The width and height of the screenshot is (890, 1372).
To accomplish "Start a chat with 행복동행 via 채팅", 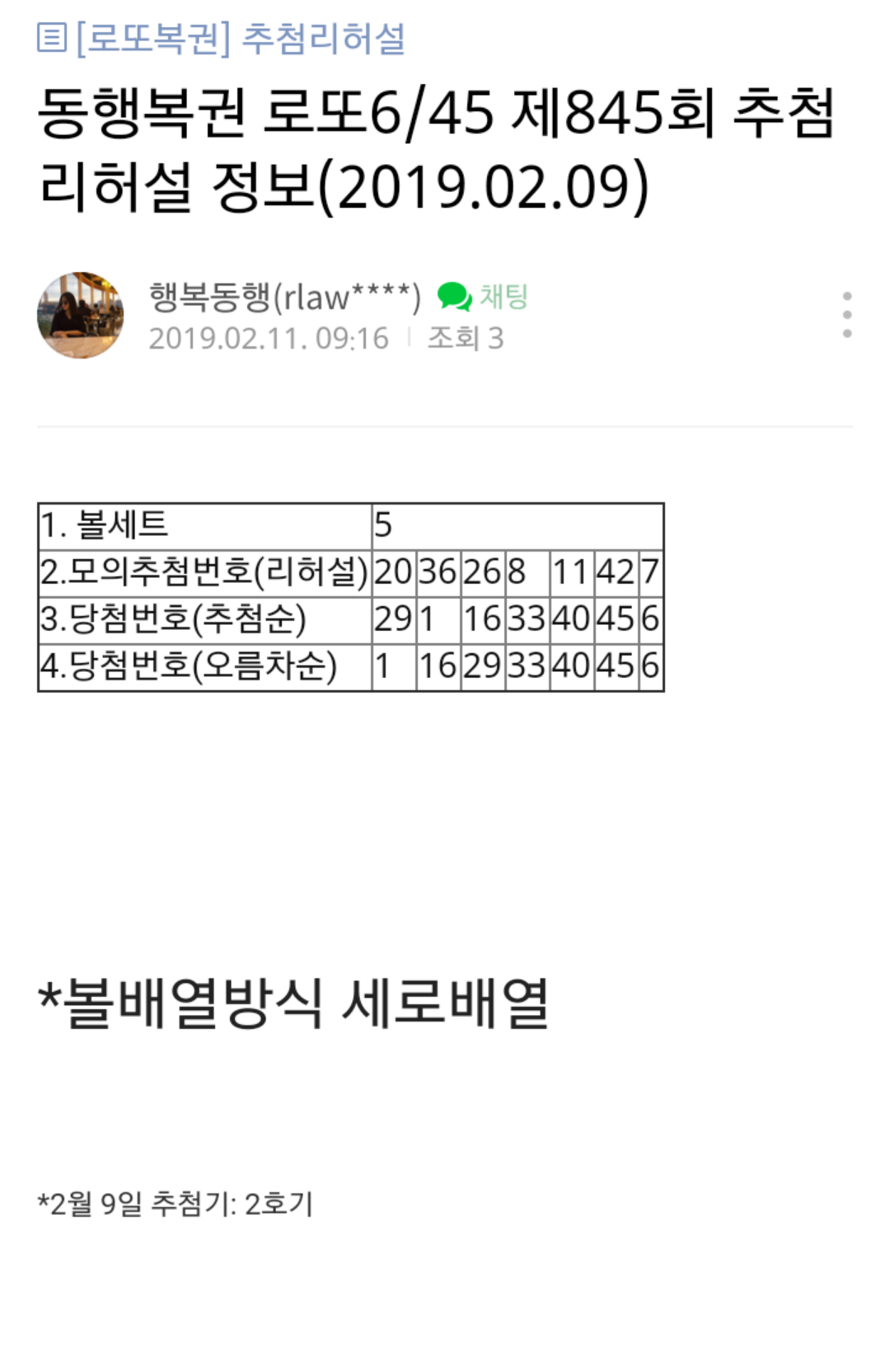I will pyautogui.click(x=483, y=296).
